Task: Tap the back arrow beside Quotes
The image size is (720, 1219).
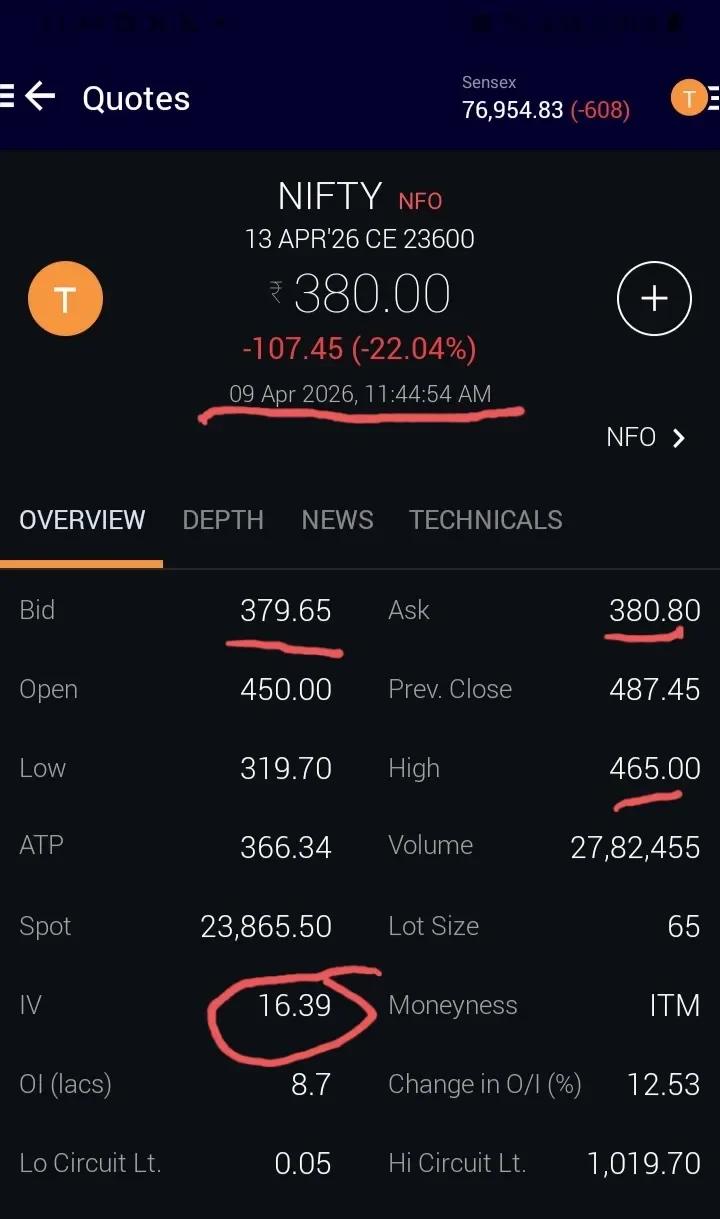Action: (x=40, y=96)
